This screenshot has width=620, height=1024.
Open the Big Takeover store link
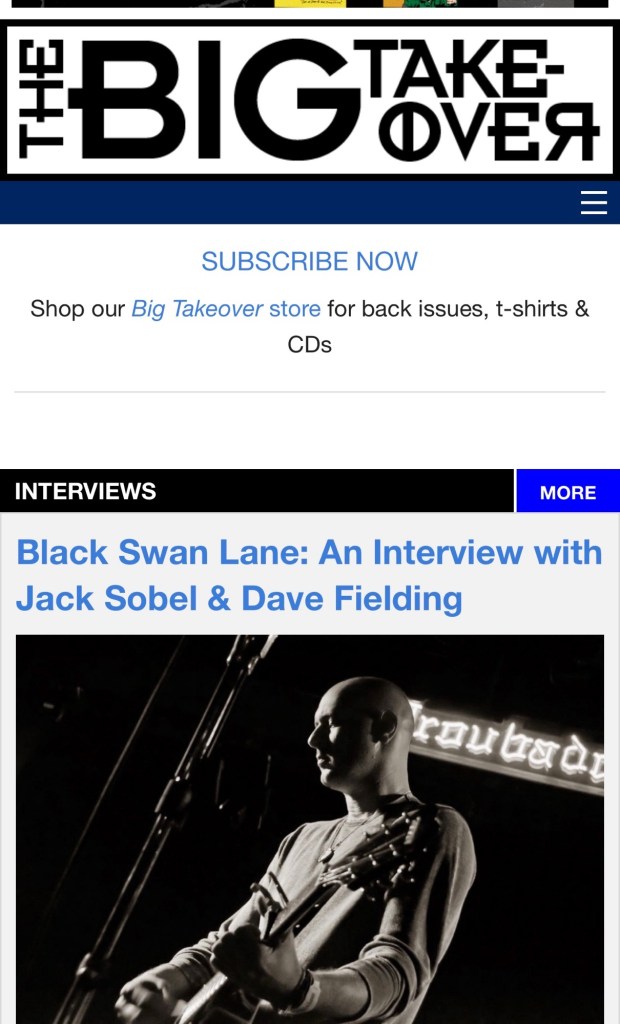tap(226, 309)
